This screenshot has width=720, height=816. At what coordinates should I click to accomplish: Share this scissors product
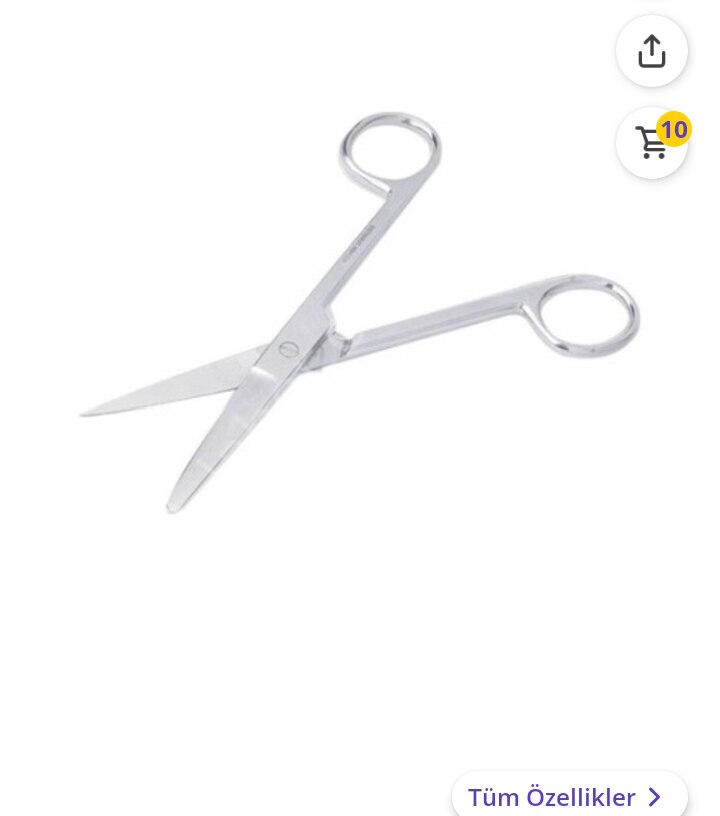click(652, 51)
